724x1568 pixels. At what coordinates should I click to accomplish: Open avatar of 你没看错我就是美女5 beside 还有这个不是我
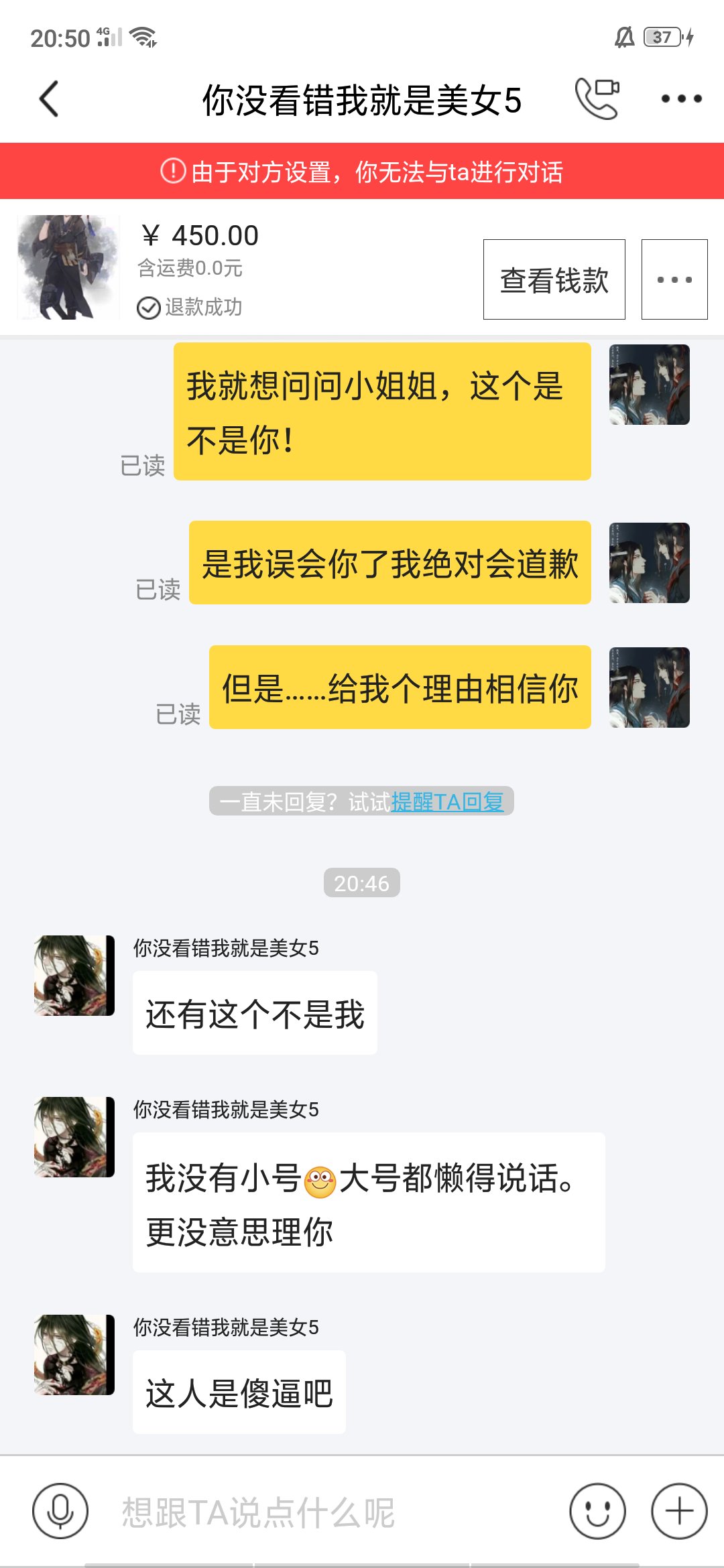pos(74,976)
